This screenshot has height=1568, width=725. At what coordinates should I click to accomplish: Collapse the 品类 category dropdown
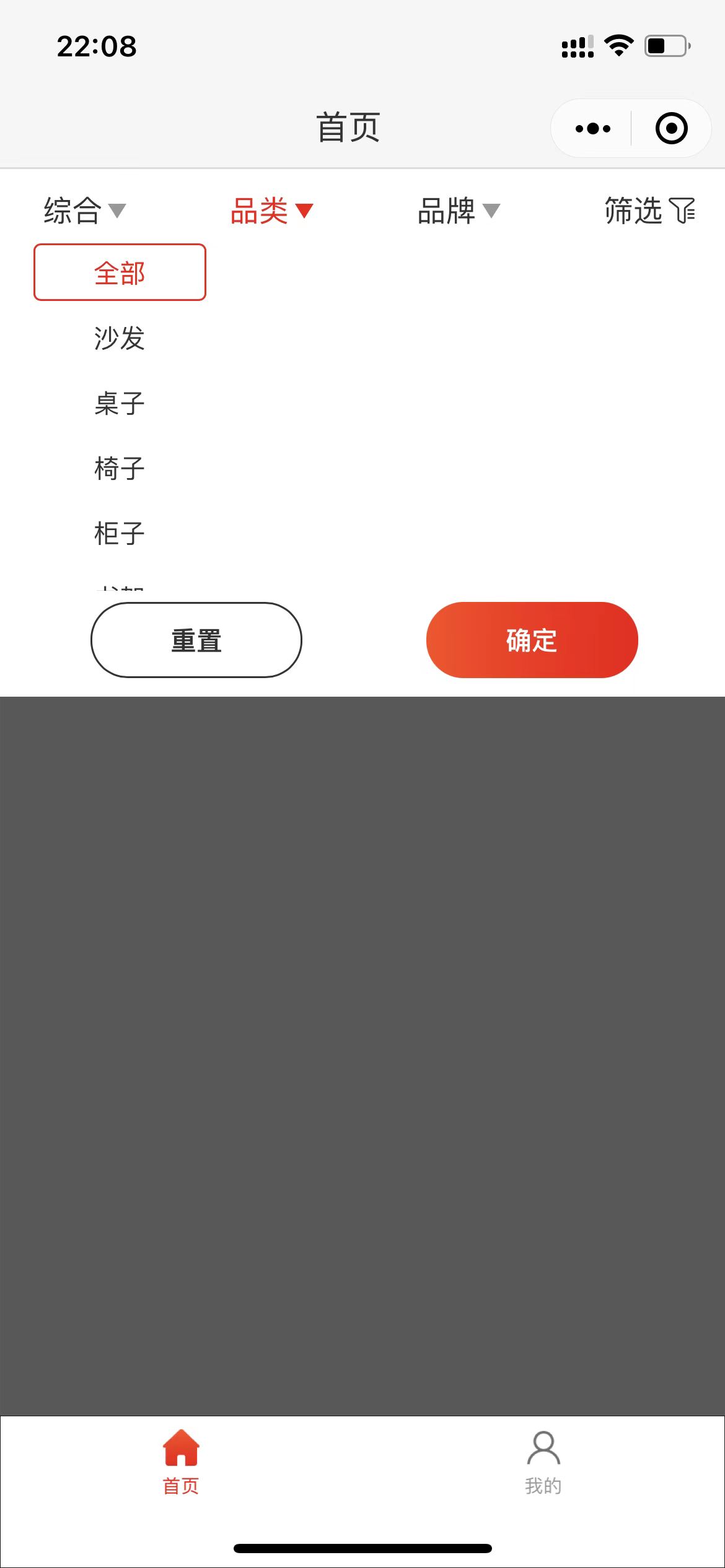click(x=272, y=211)
